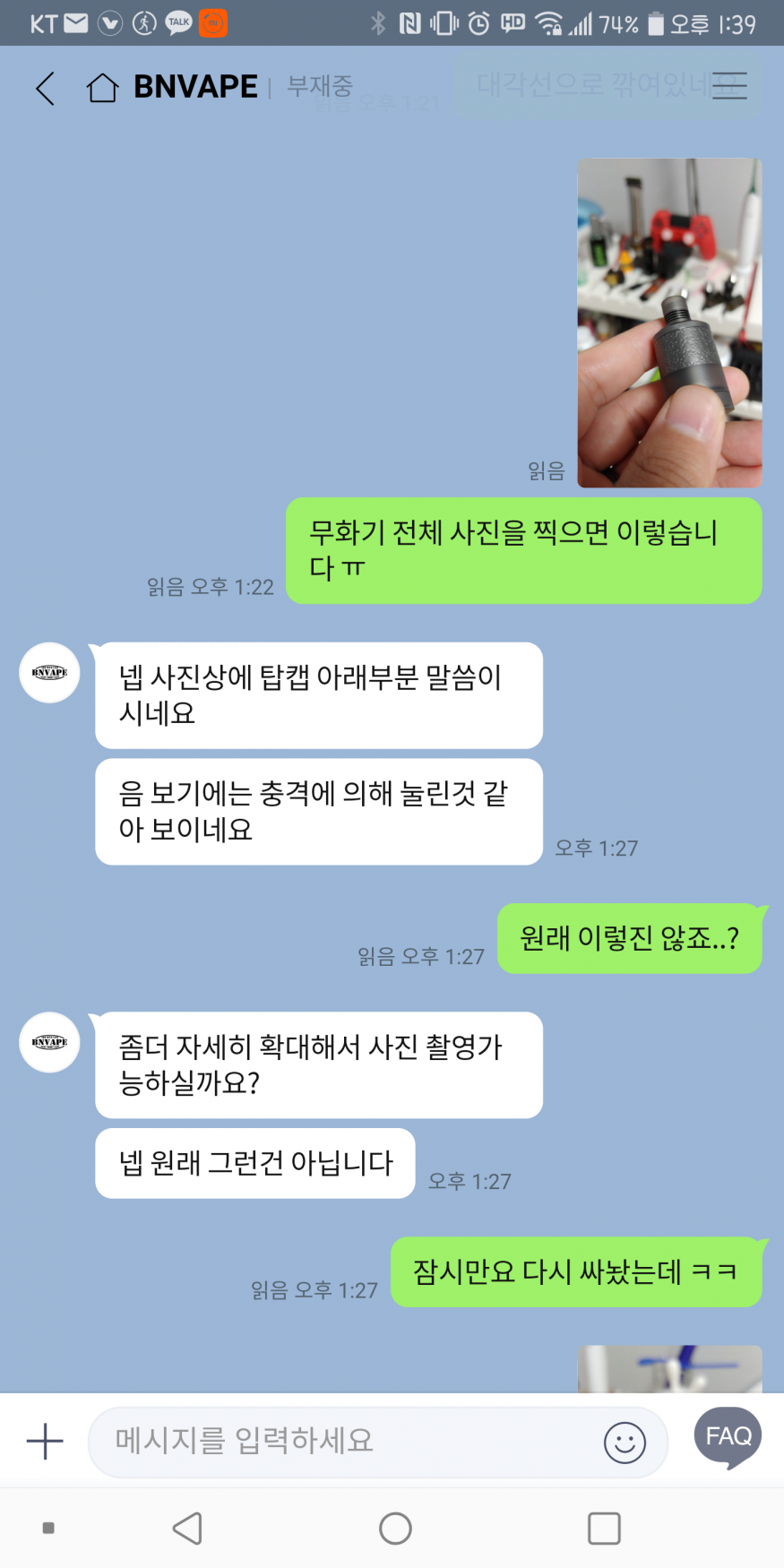This screenshot has width=784, height=1568.
Task: Tap the system back button
Action: coord(187,1529)
